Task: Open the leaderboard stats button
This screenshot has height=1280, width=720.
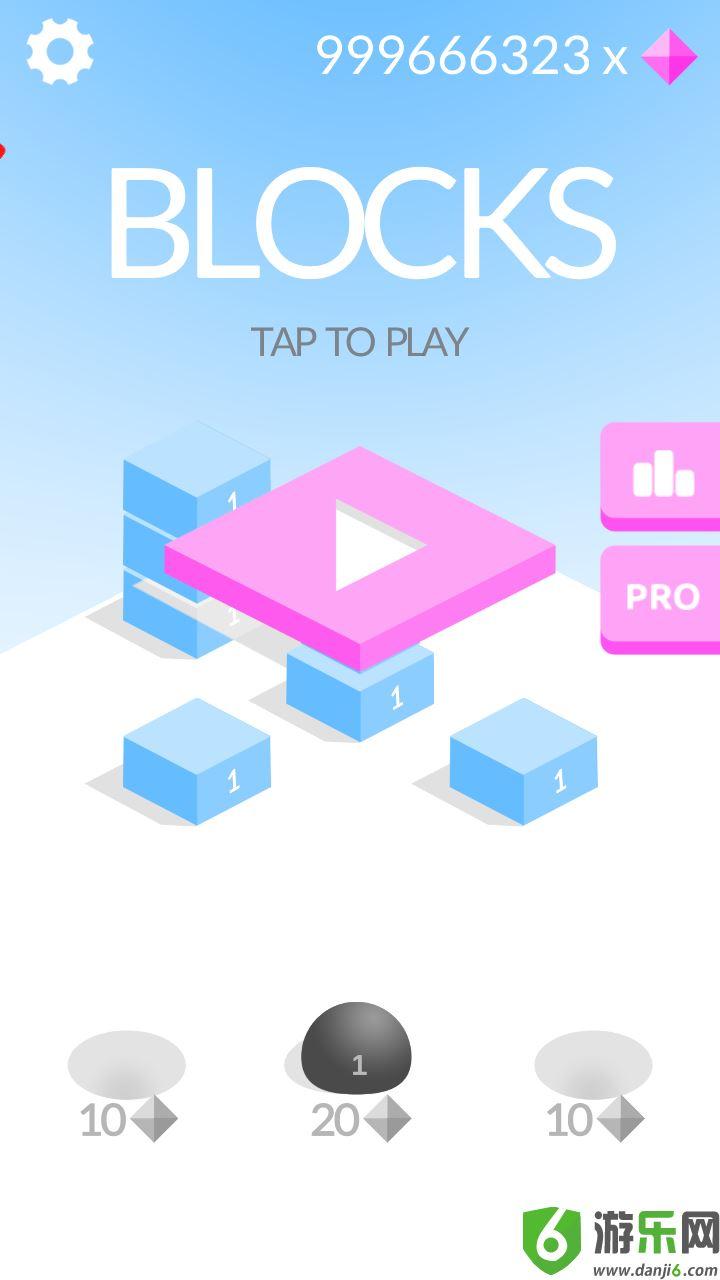Action: click(x=662, y=475)
